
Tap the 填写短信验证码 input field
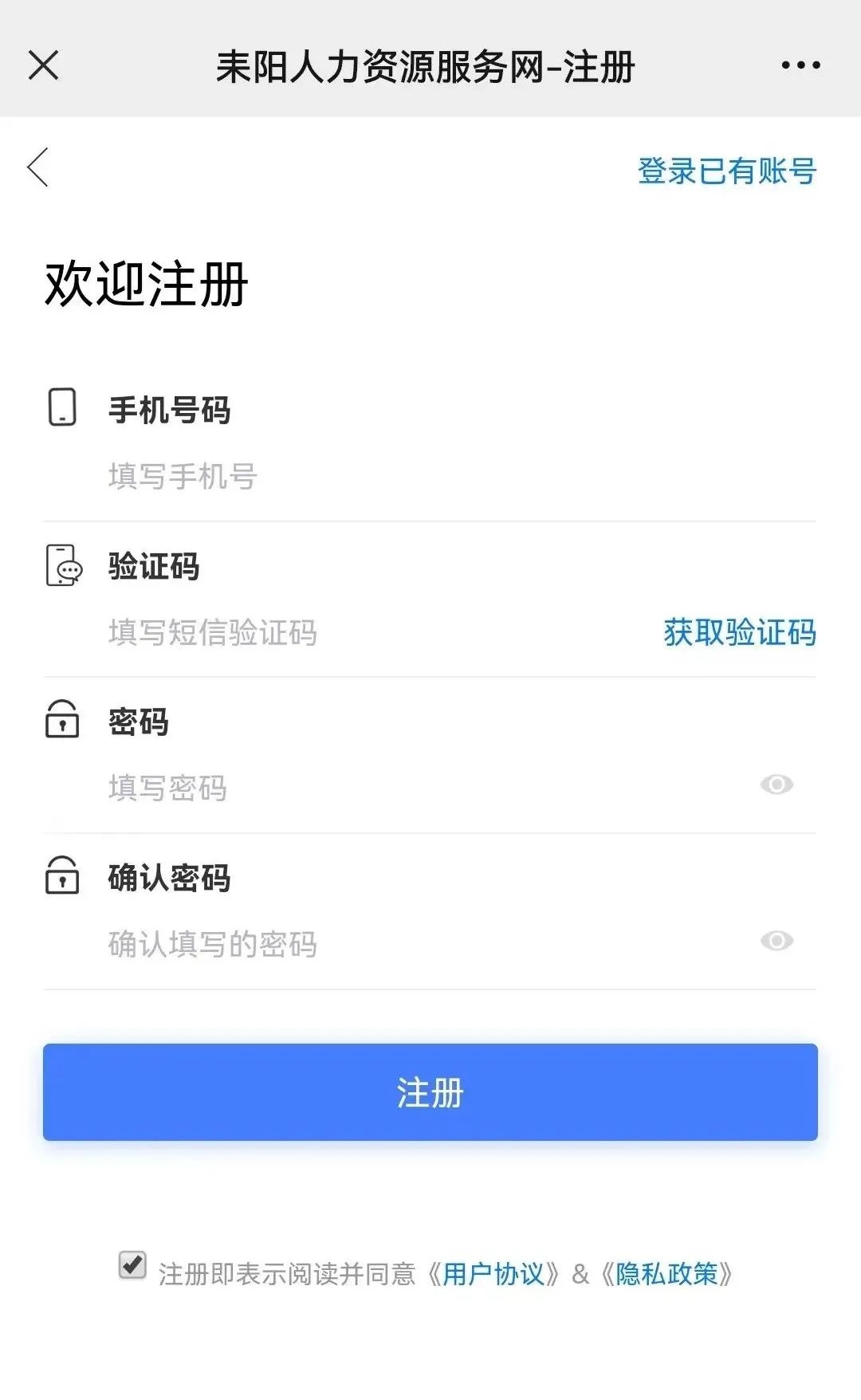click(359, 633)
